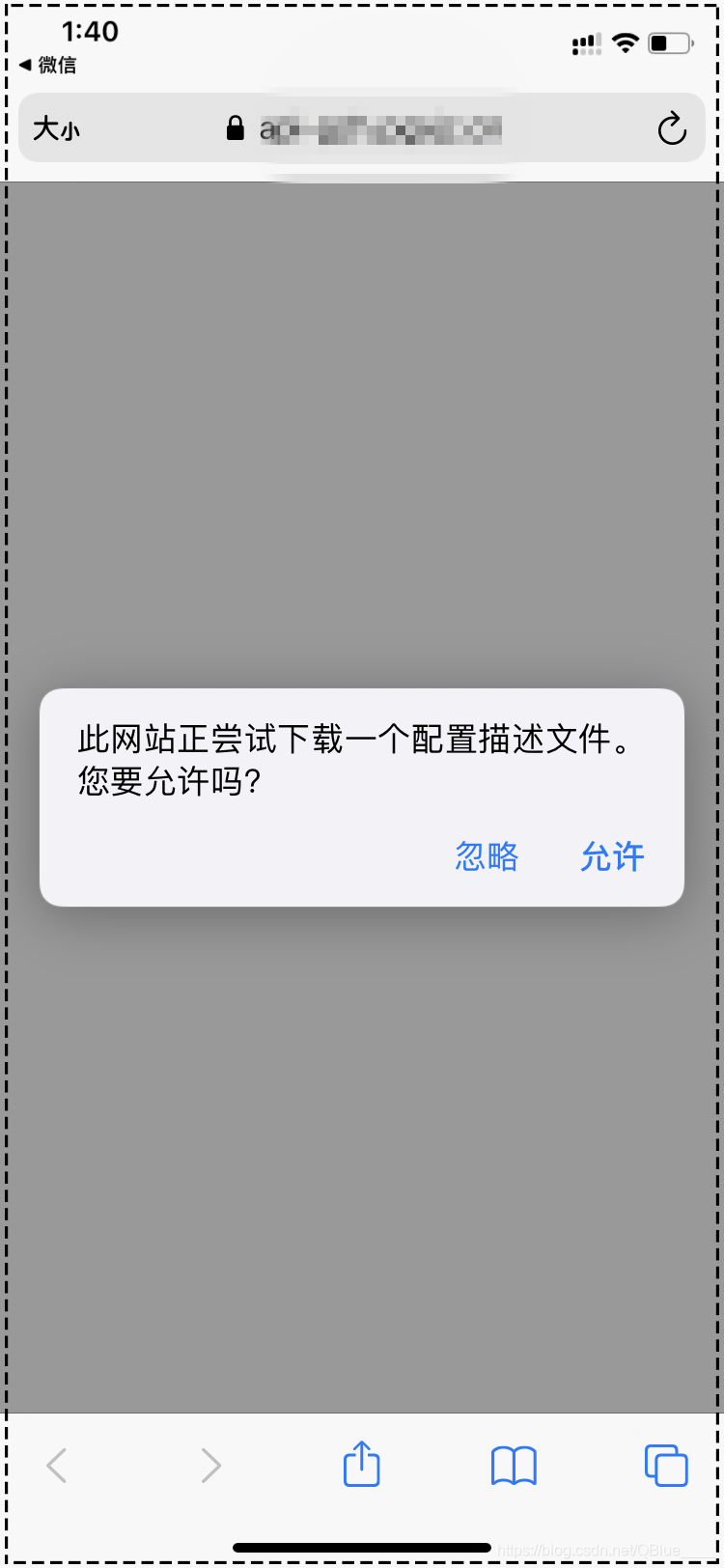Screen dimensions: 724x1568
Task: Open the Share sheet icon
Action: [x=361, y=1465]
